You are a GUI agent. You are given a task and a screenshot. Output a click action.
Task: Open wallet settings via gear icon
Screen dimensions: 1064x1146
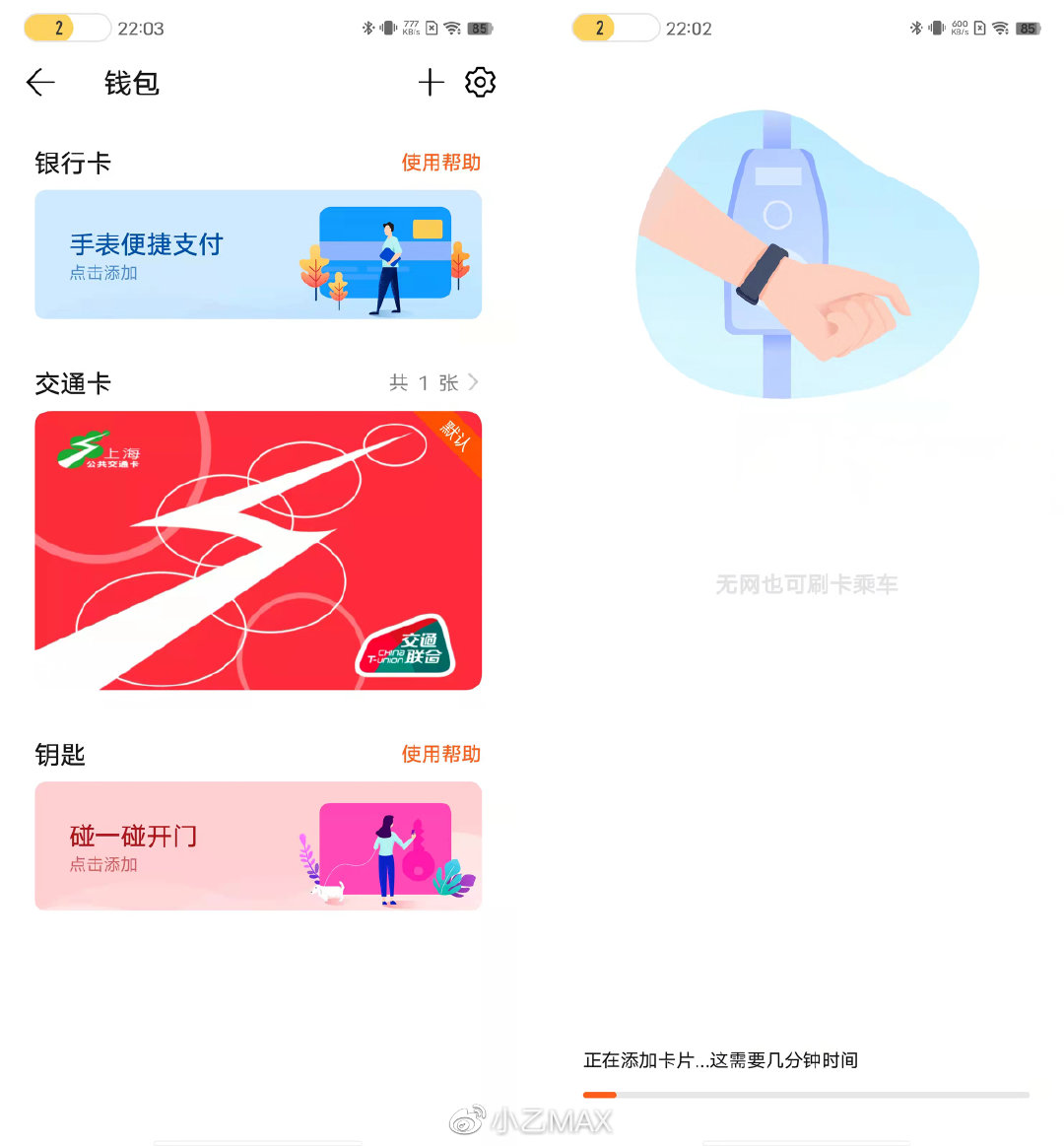coord(480,83)
